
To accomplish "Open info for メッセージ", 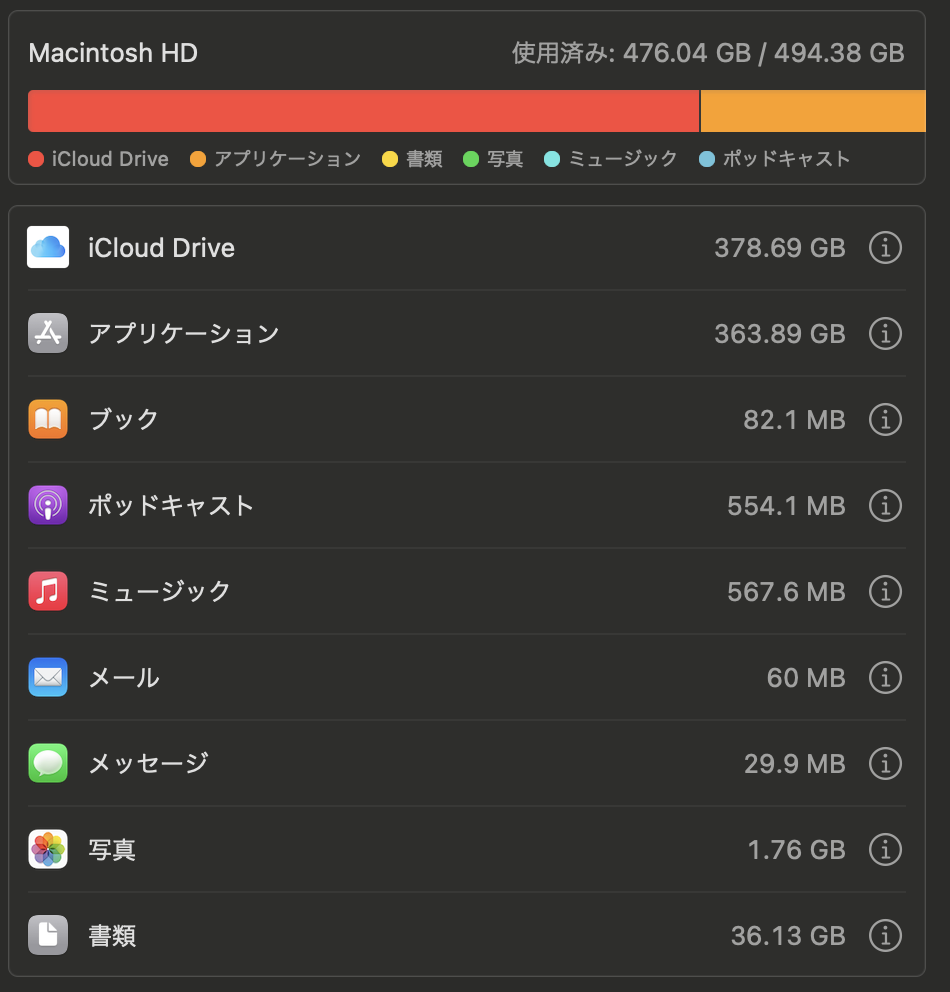I will point(885,764).
